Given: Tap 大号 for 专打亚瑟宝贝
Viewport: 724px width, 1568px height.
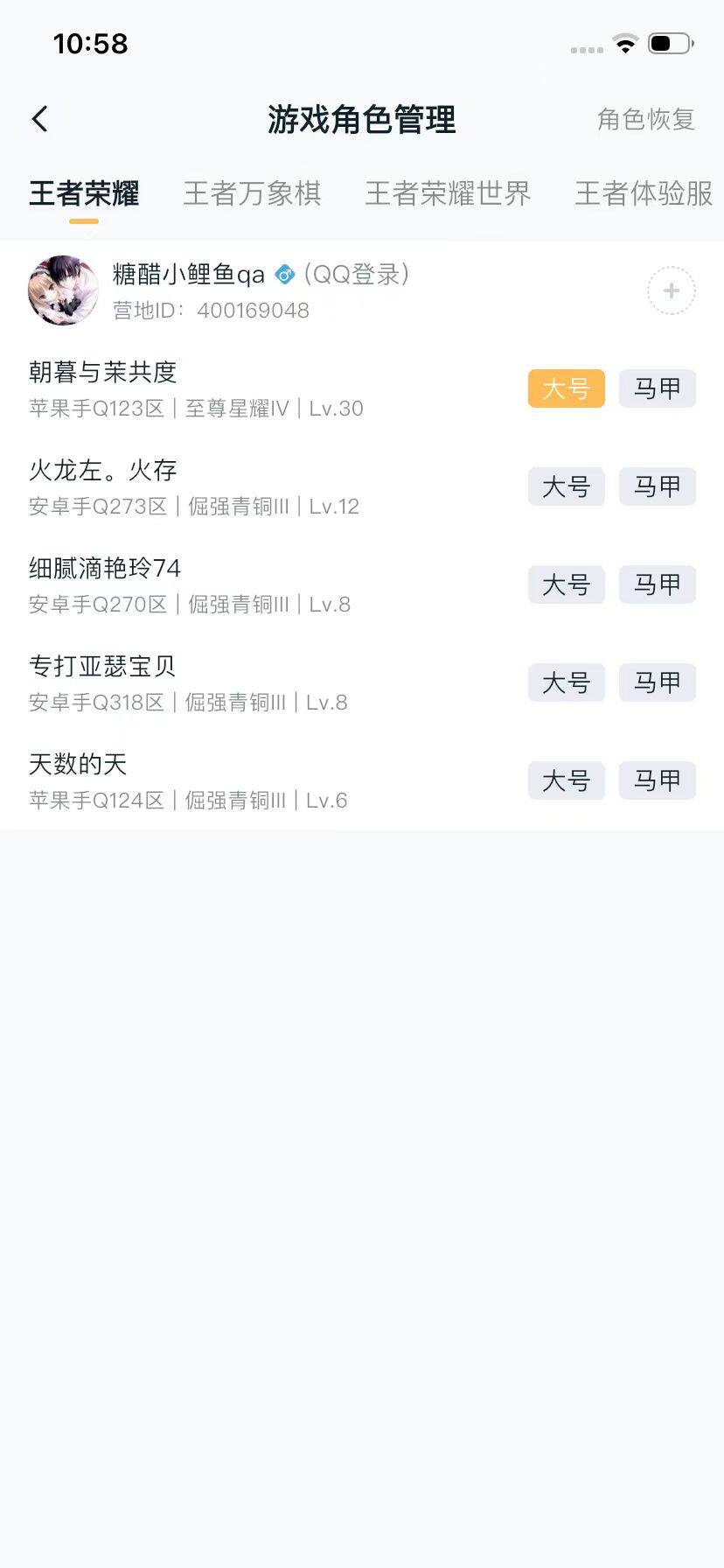Looking at the screenshot, I should 566,682.
